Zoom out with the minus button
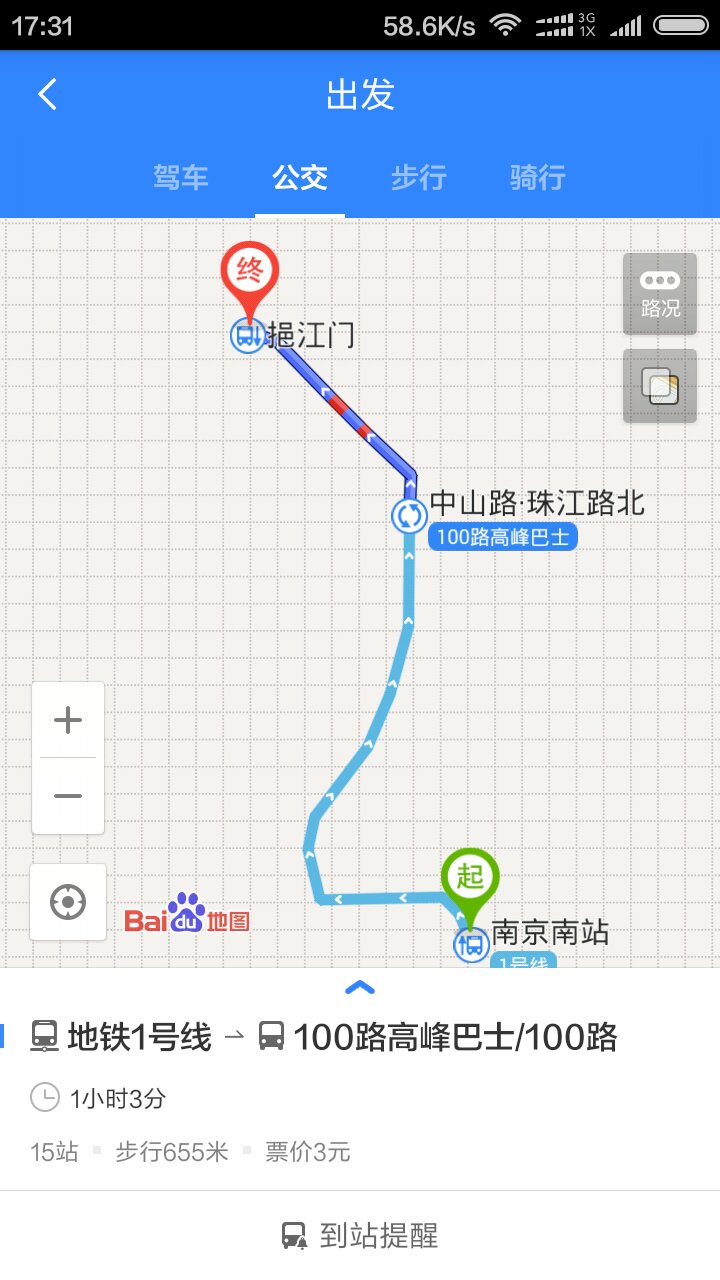 click(68, 796)
